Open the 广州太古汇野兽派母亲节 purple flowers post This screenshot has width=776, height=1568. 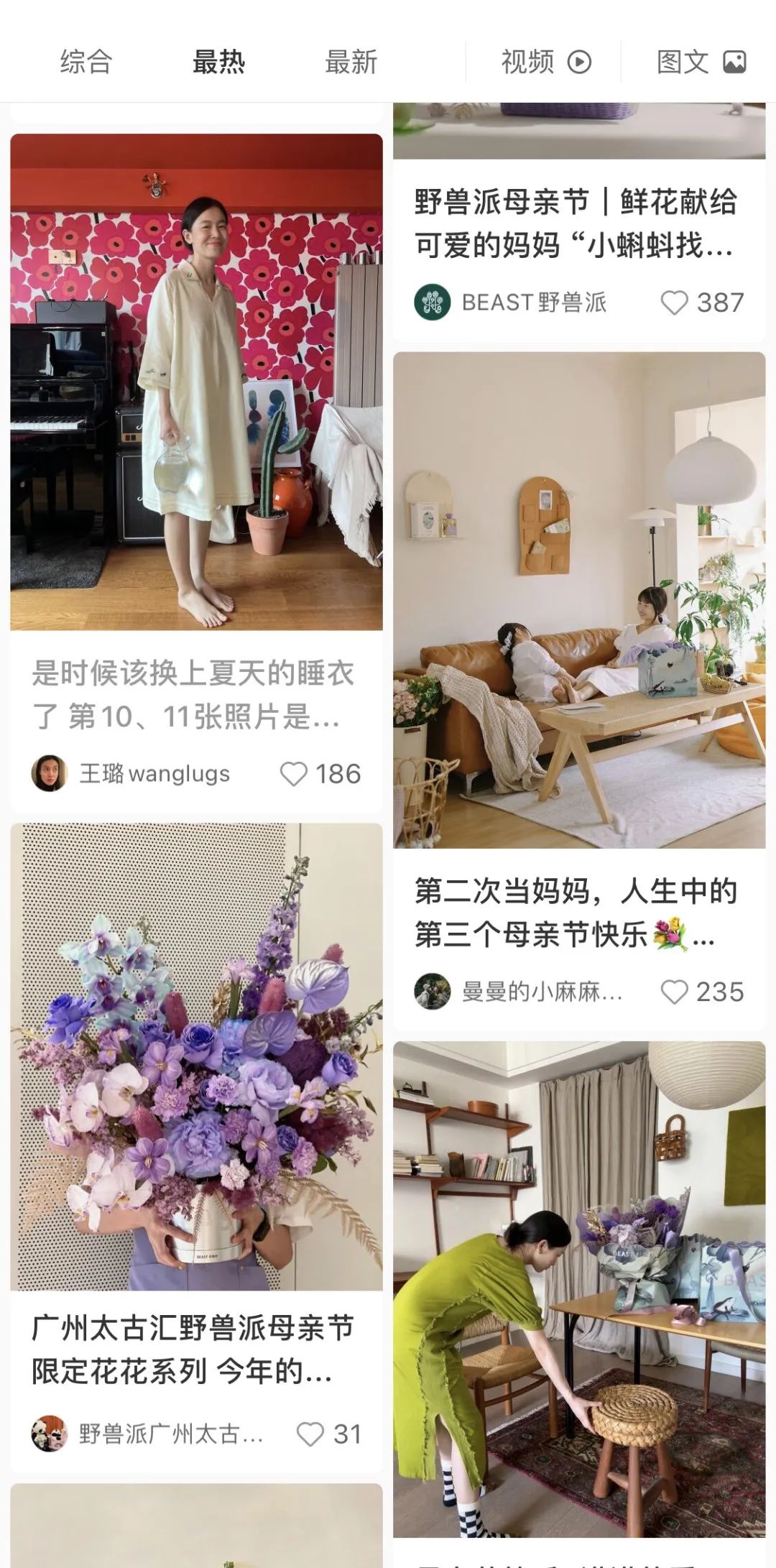click(196, 1056)
